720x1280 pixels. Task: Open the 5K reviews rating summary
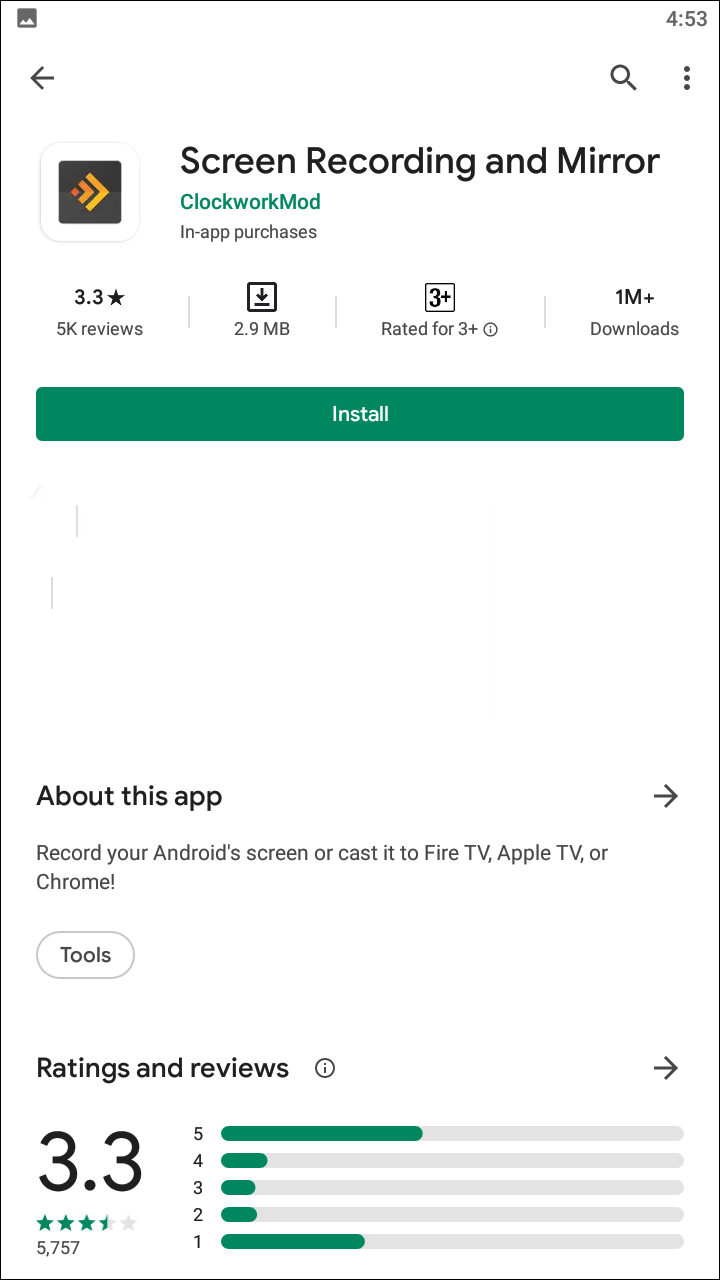[100, 311]
